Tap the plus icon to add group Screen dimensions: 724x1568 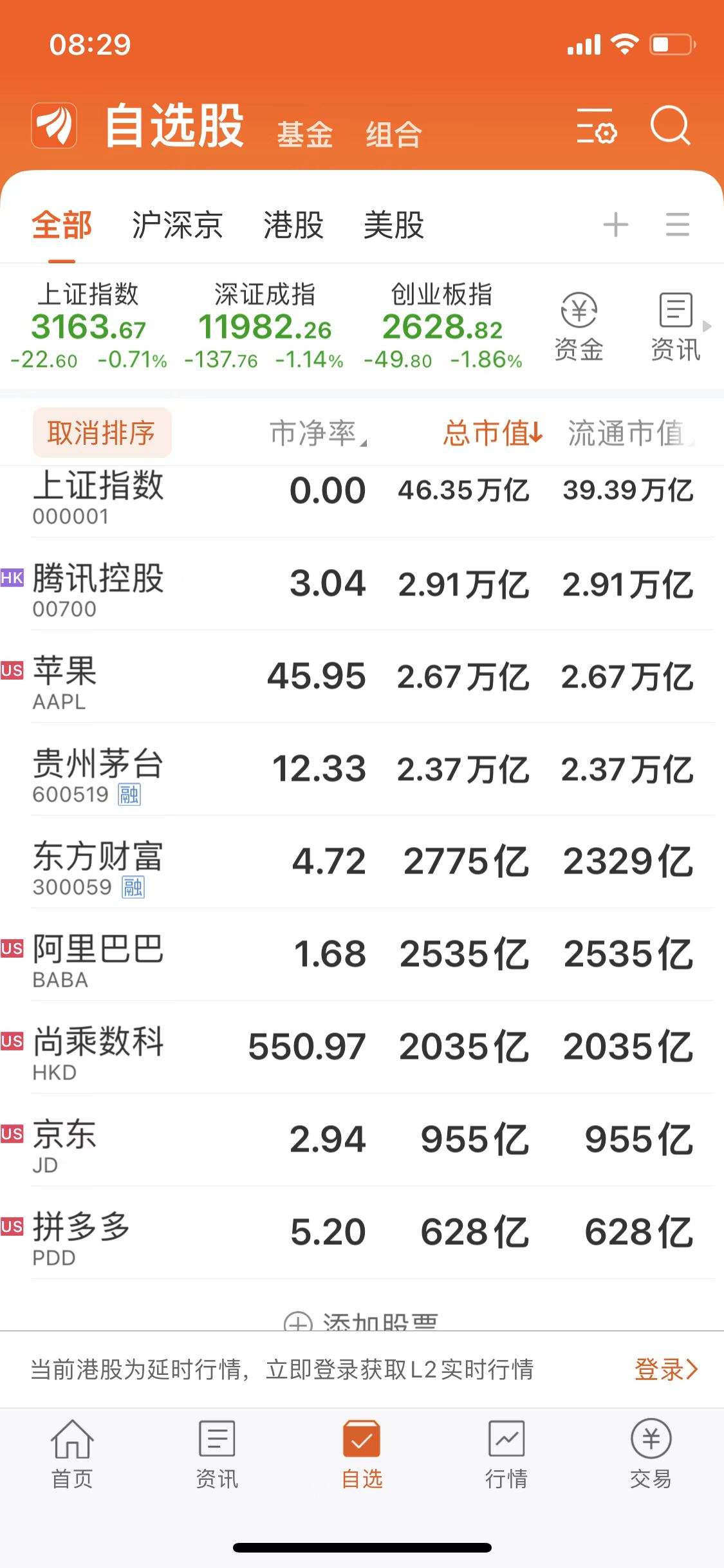[x=615, y=225]
